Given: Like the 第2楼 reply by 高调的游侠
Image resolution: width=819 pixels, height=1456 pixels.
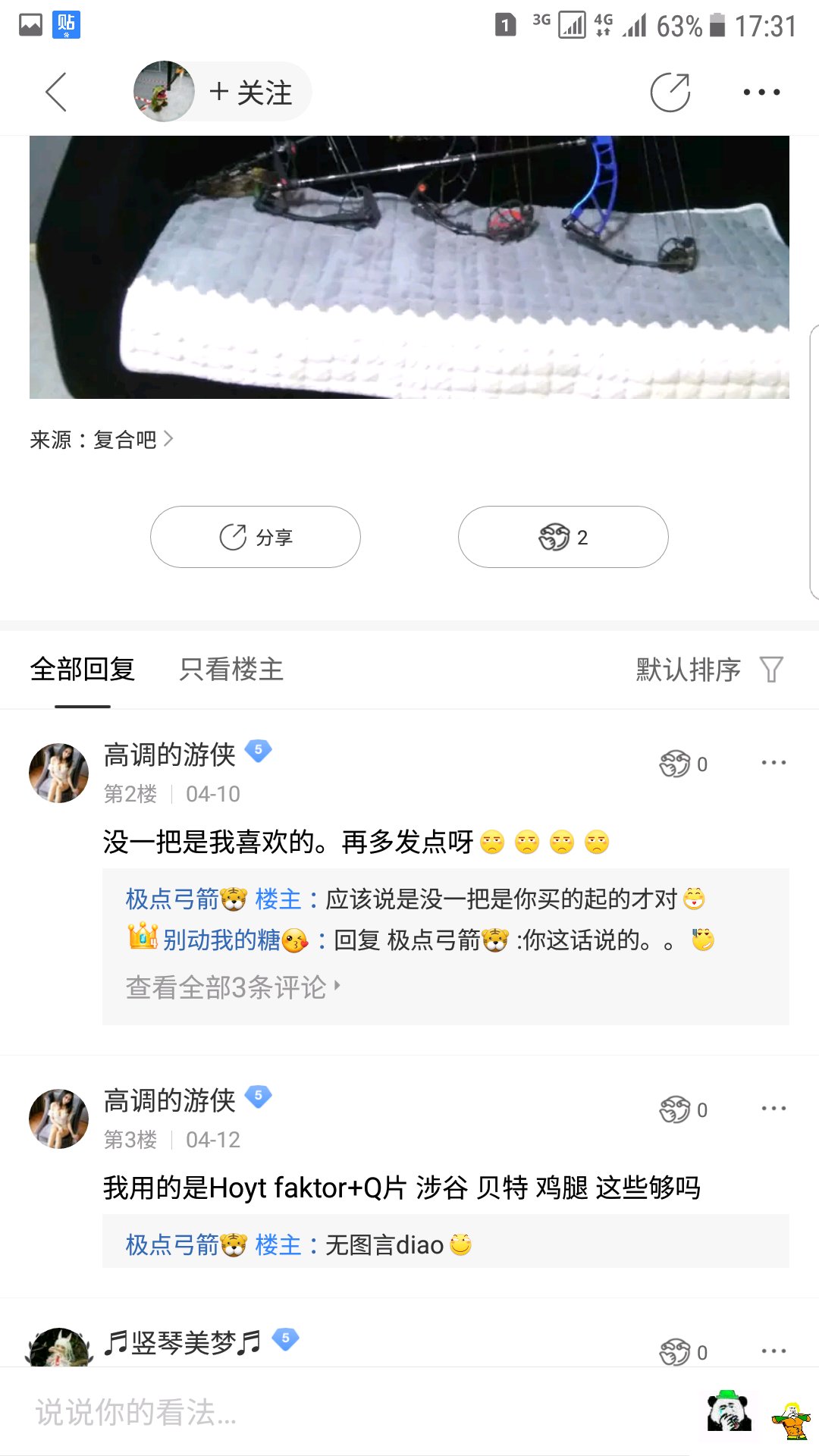Looking at the screenshot, I should (682, 764).
